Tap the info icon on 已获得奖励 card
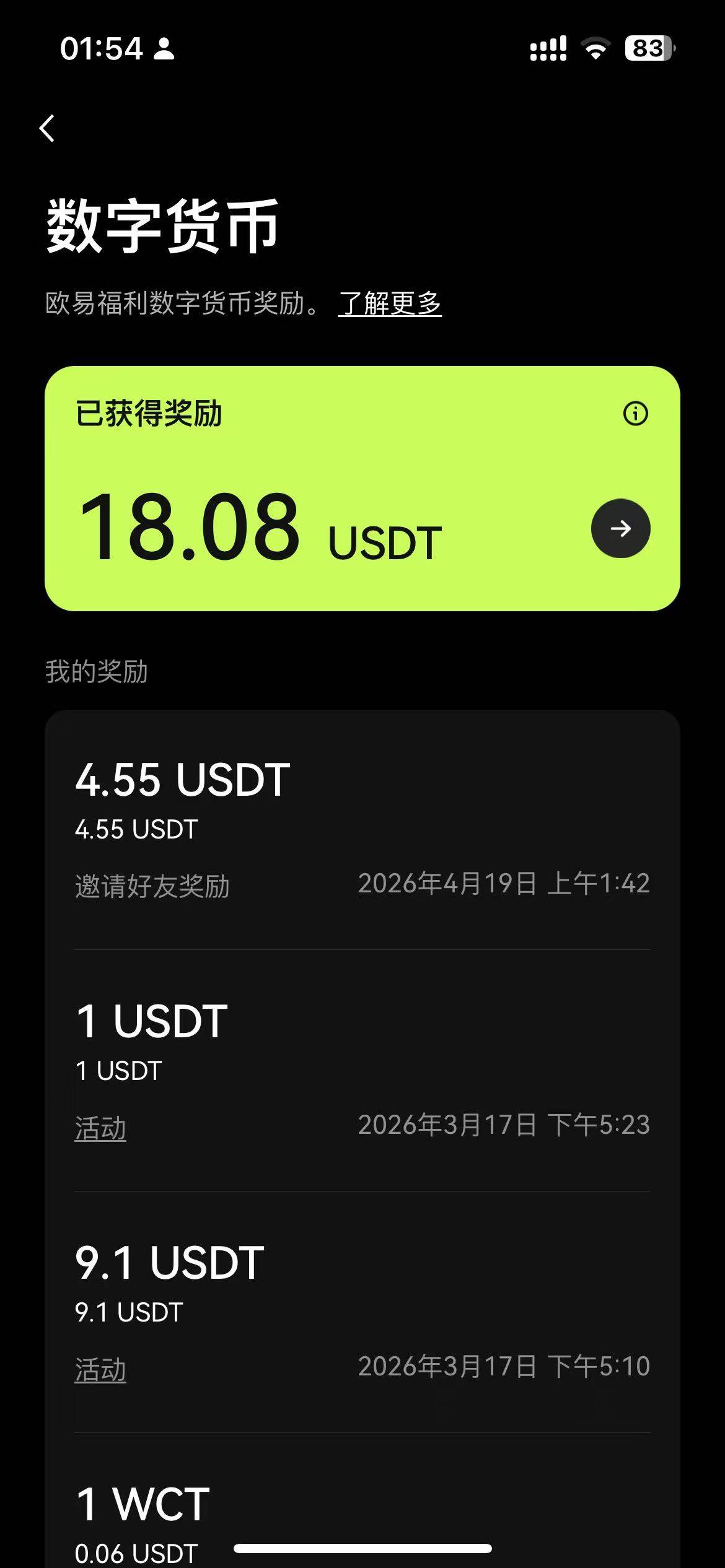The height and width of the screenshot is (1568, 725). (635, 413)
